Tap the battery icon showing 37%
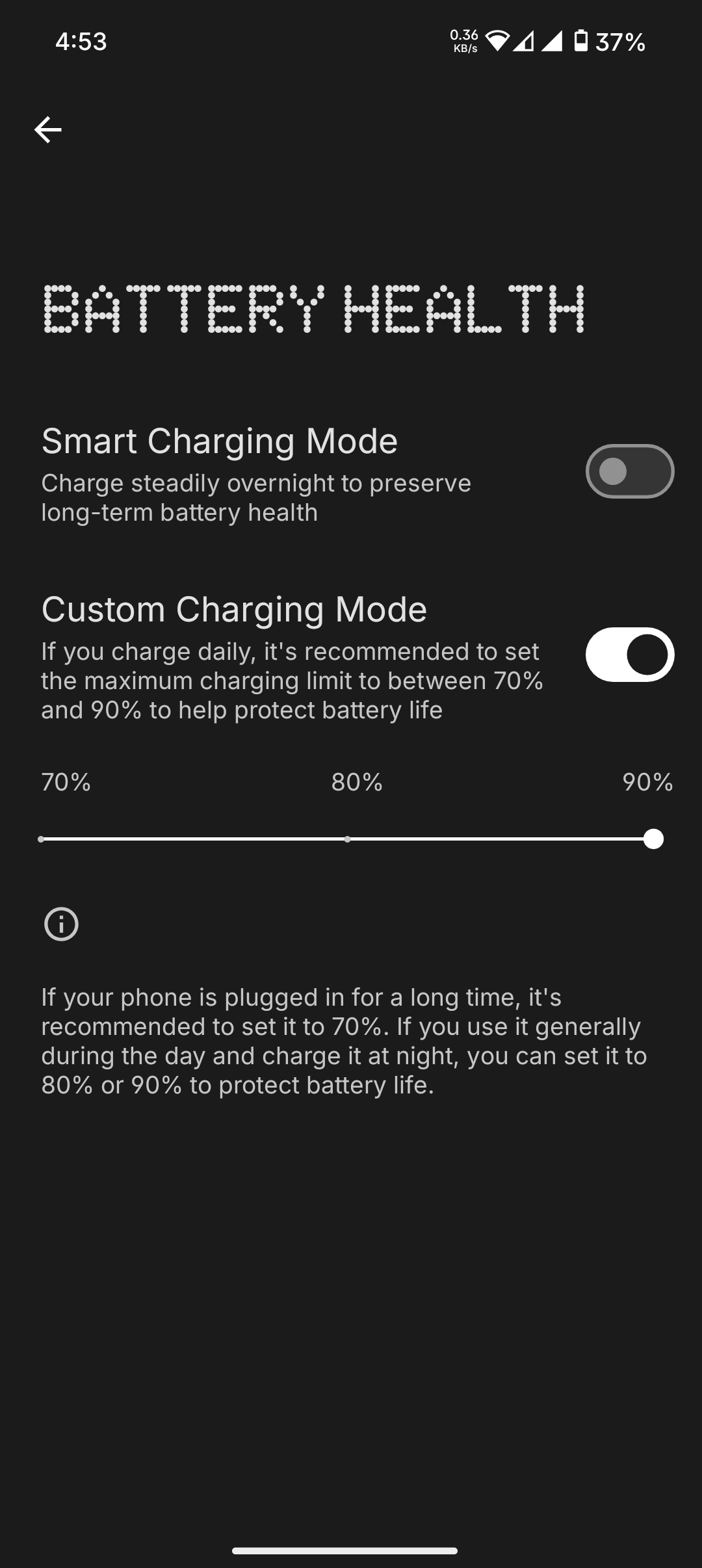Image resolution: width=702 pixels, height=1568 pixels. tap(580, 41)
